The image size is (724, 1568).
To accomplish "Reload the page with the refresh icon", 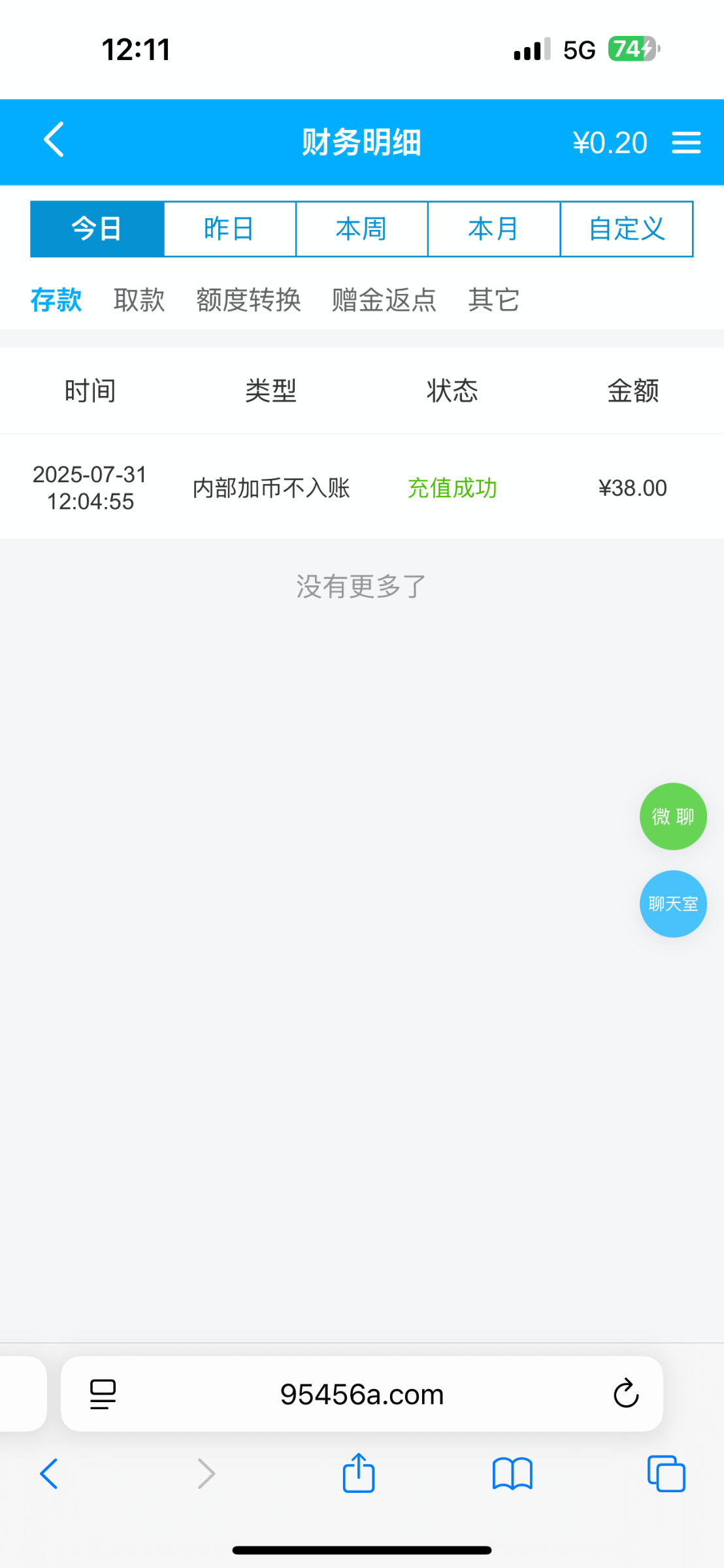I will pos(626,1394).
